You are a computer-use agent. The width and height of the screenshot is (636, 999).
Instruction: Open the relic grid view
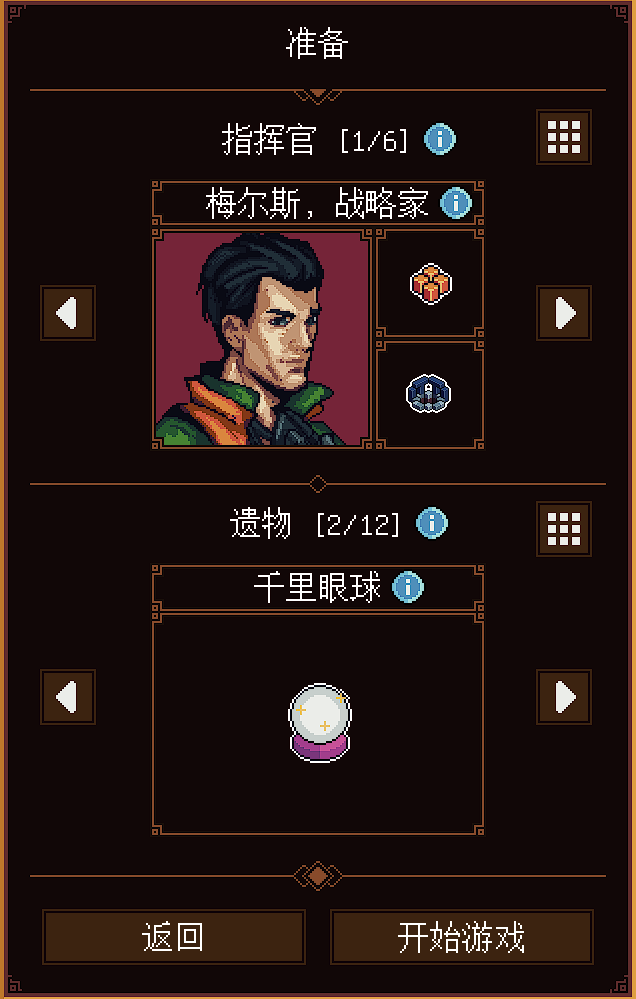pos(564,528)
